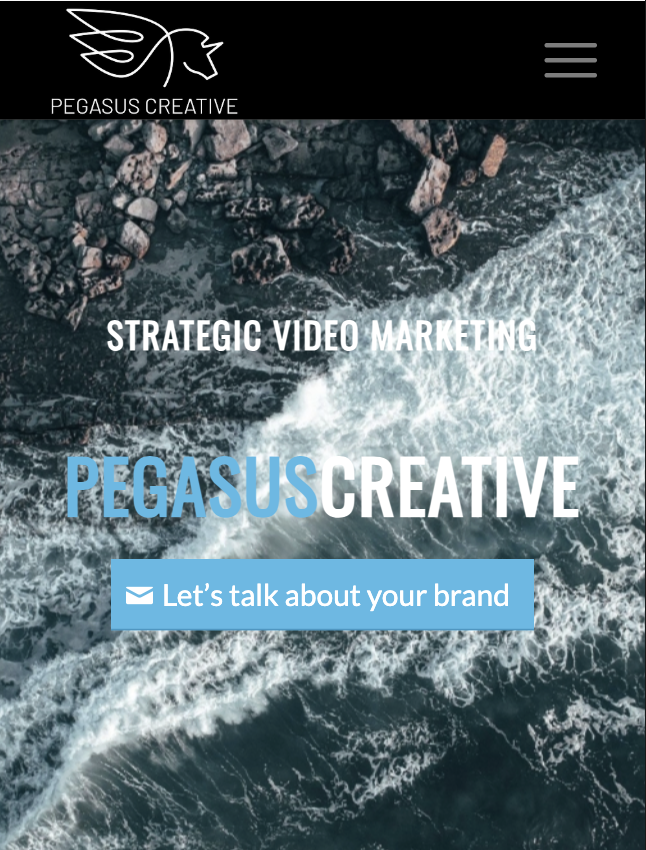Open the Pegasus Creative header logo home link
The height and width of the screenshot is (850, 646).
[x=144, y=62]
